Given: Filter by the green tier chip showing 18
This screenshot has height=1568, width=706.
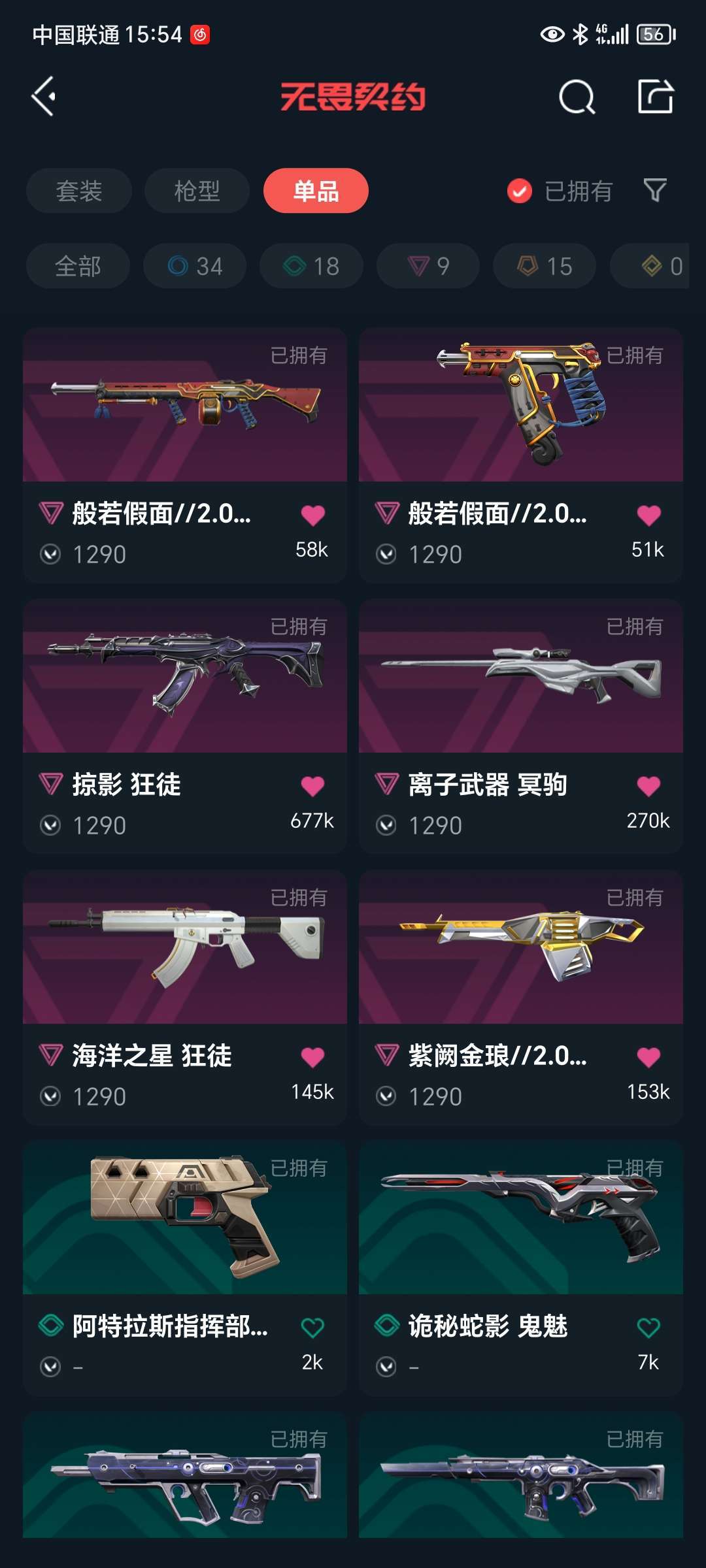Looking at the screenshot, I should pos(311,266).
